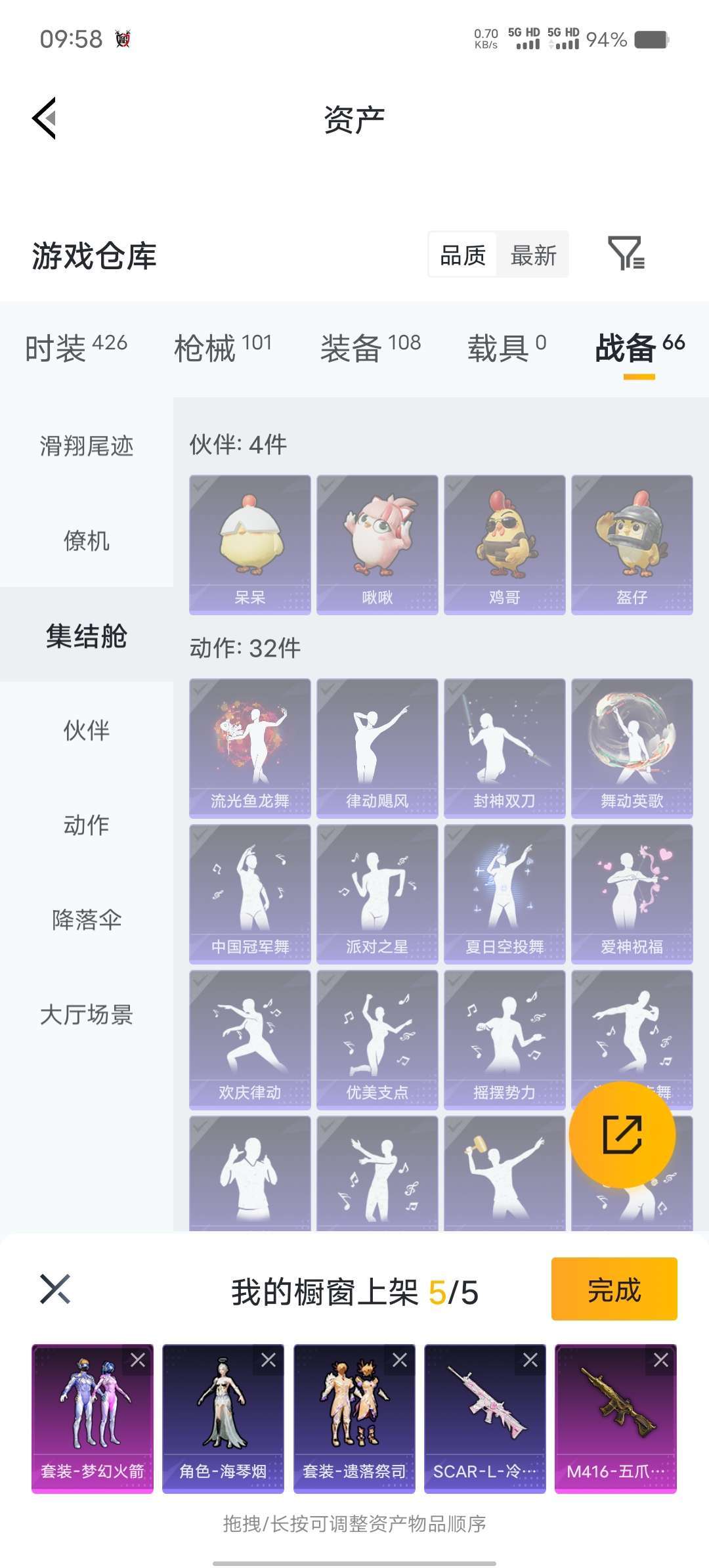Open the 啾啾 pink companion
The width and height of the screenshot is (709, 1568).
(x=377, y=544)
